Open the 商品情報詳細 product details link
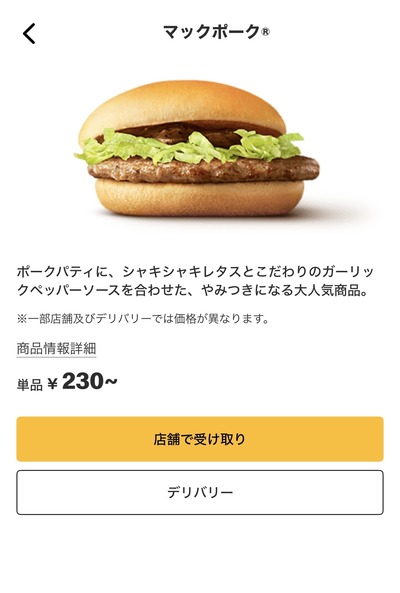This screenshot has width=400, height=593. click(56, 348)
